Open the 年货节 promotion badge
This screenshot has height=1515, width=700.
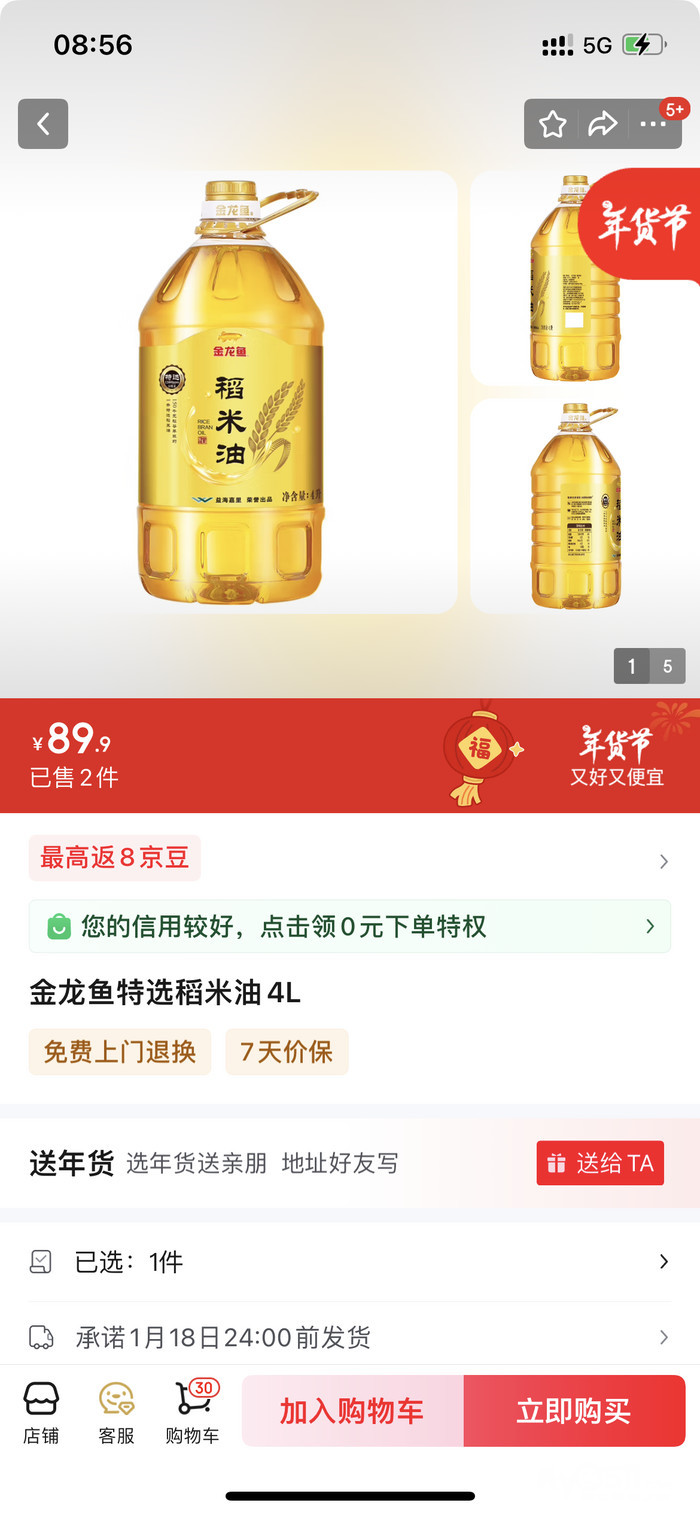pyautogui.click(x=644, y=225)
